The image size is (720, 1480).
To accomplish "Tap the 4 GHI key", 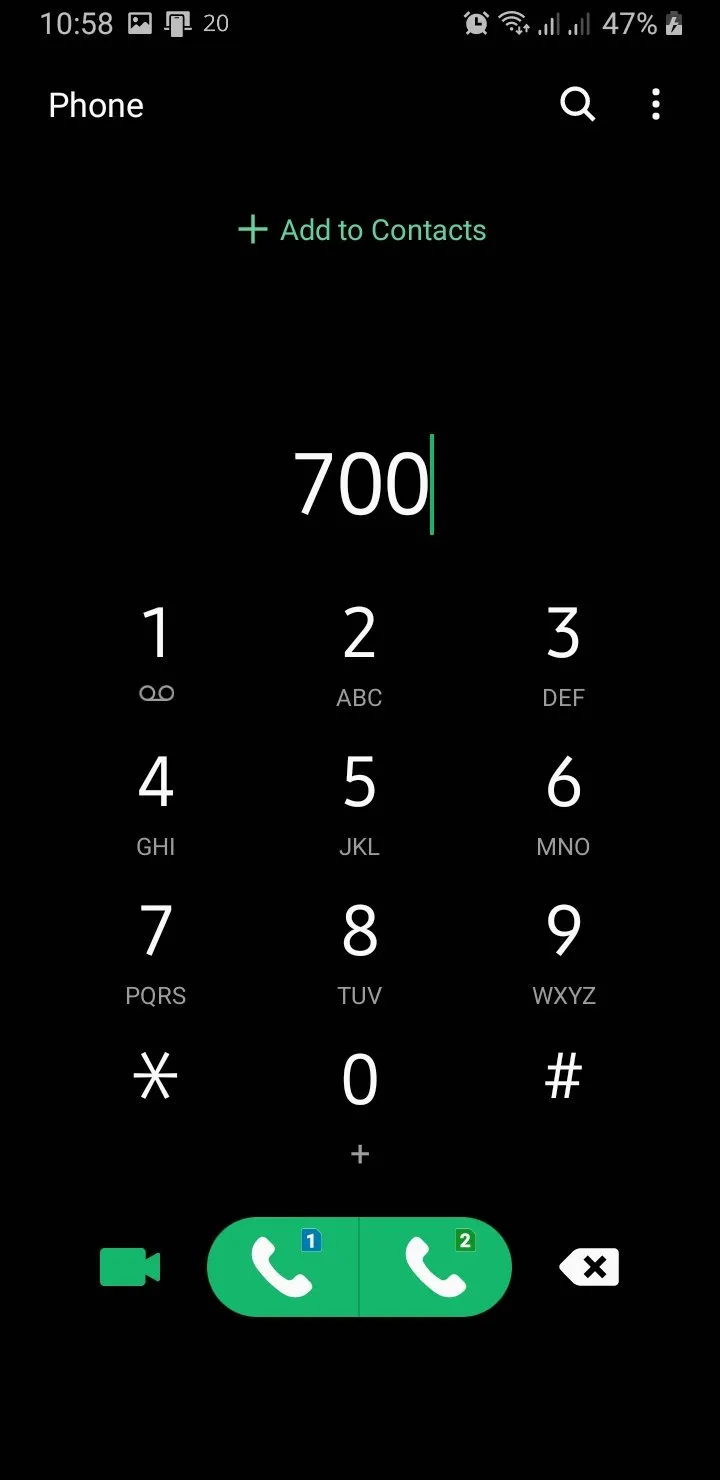I will click(156, 797).
